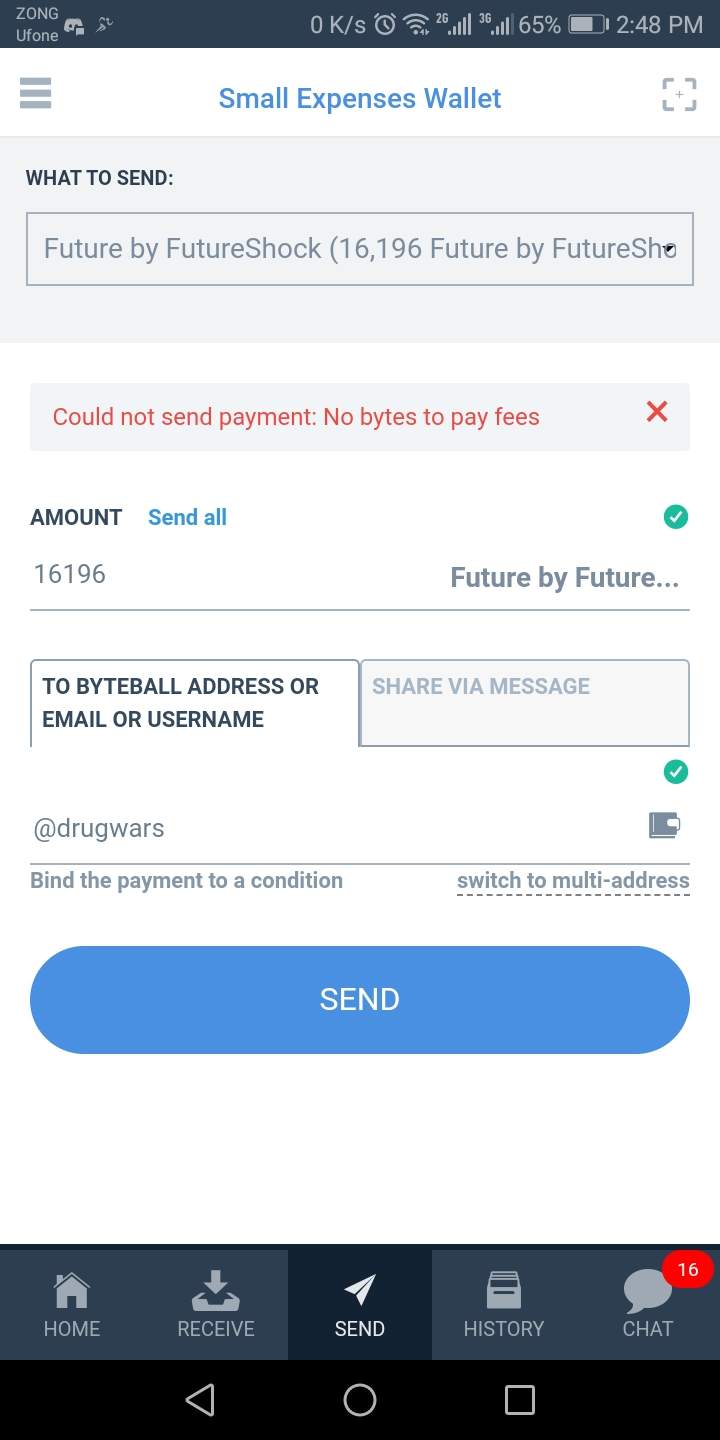Open the hamburger drawer menu

[x=35, y=94]
